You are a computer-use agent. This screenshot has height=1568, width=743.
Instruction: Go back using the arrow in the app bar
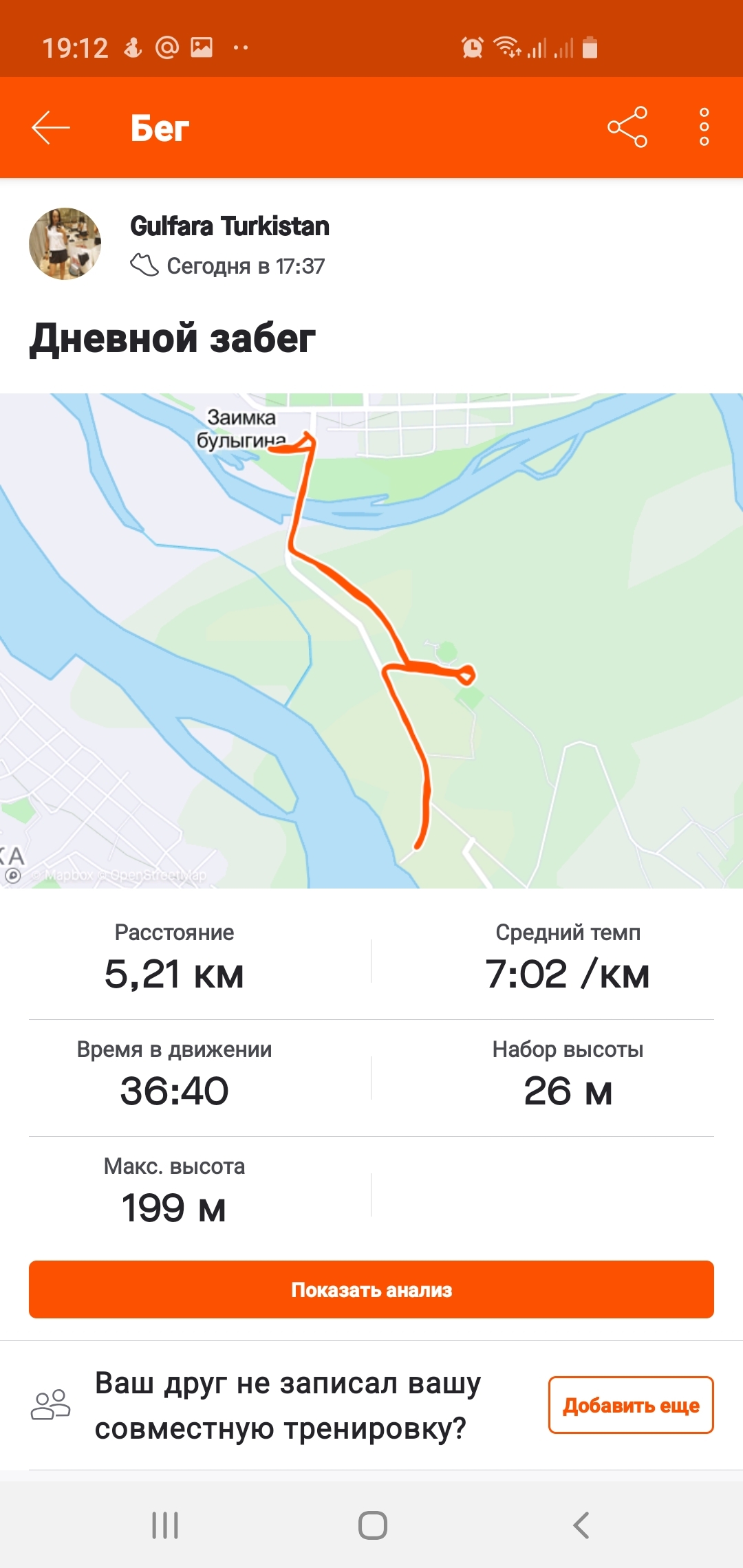click(51, 128)
